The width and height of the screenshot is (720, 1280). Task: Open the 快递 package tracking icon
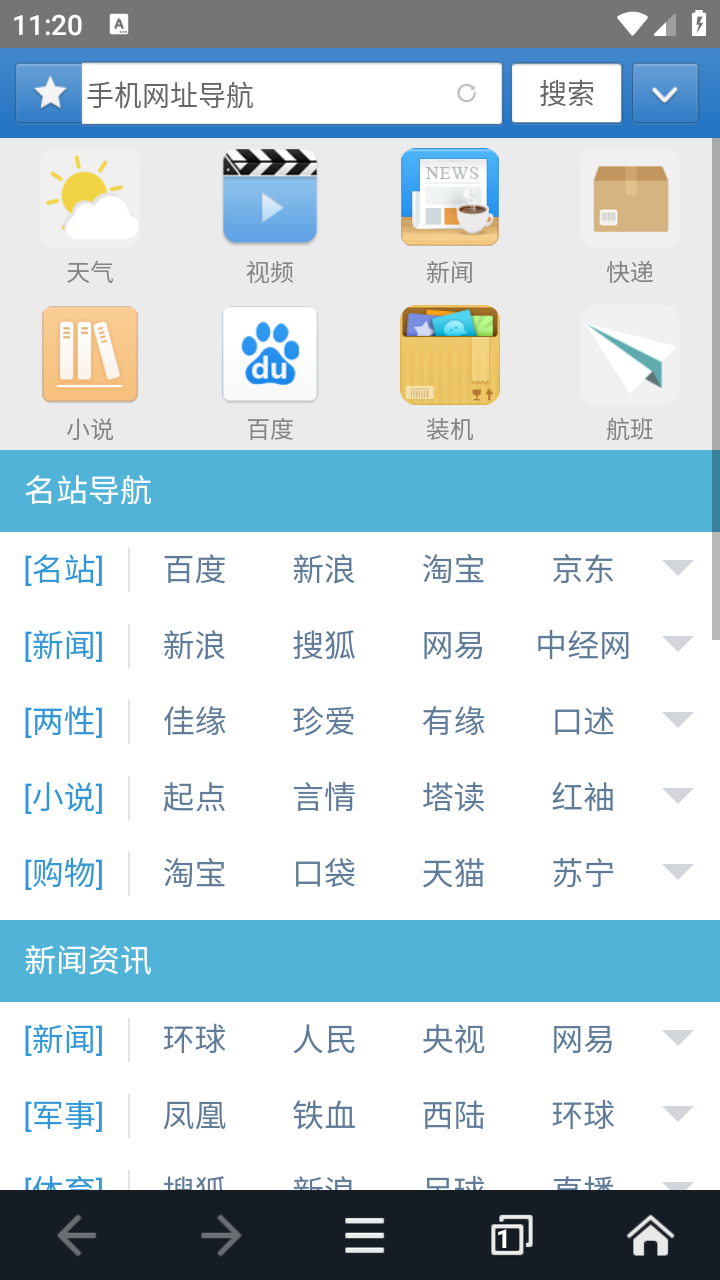point(630,197)
